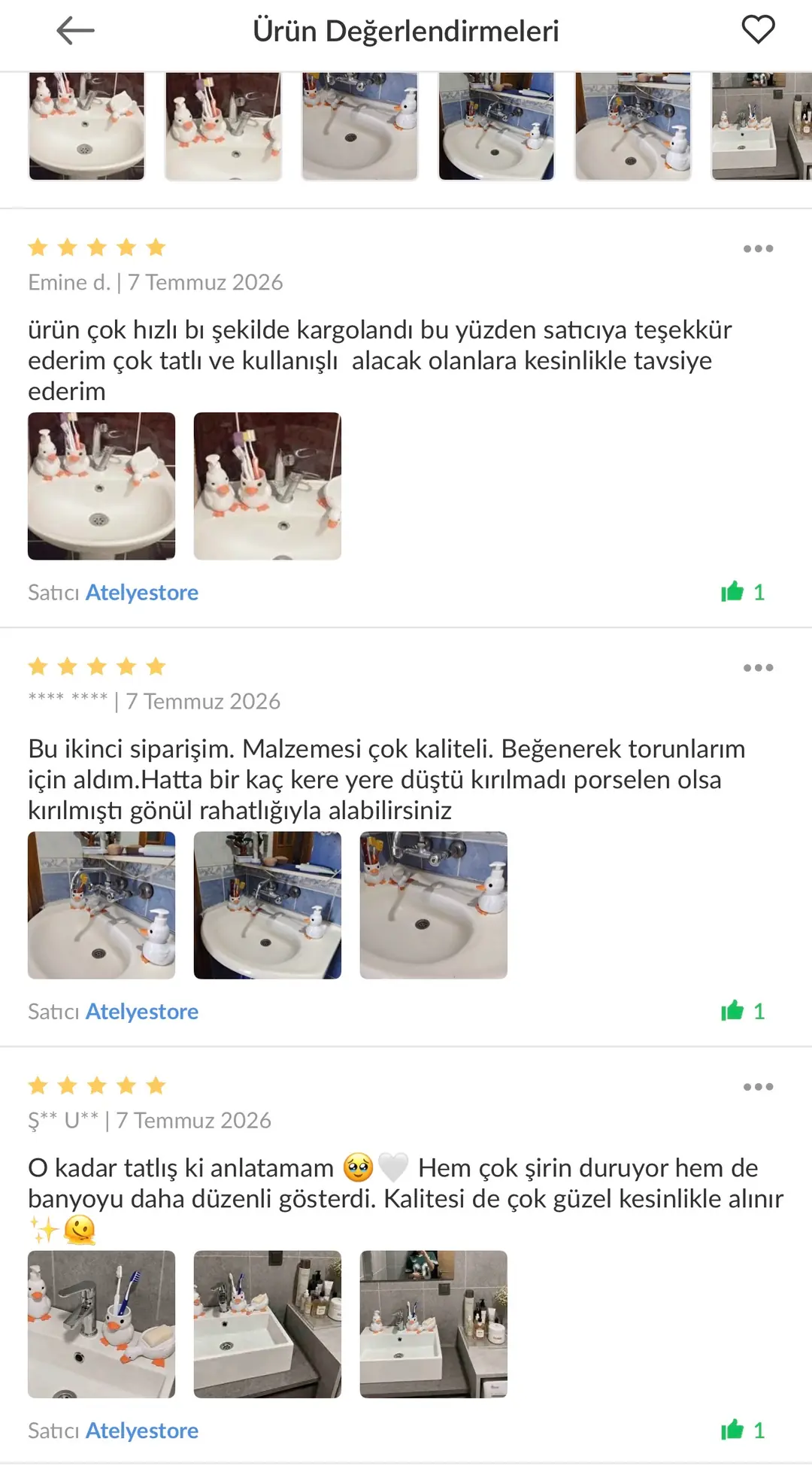Open more options on Ş** U**'s review
The width and height of the screenshot is (812, 1466).
758,1087
